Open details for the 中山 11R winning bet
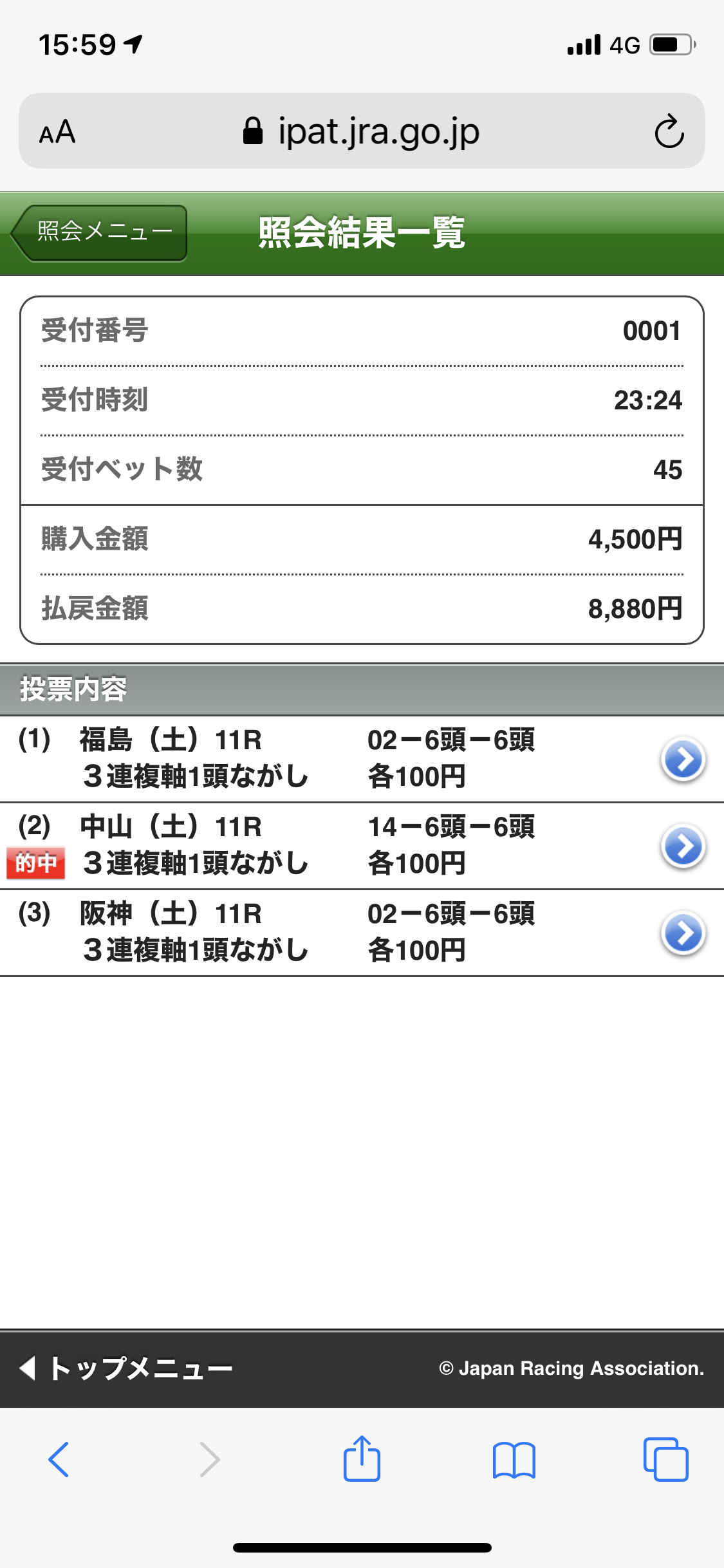Screen dimensions: 724x1568 683,846
